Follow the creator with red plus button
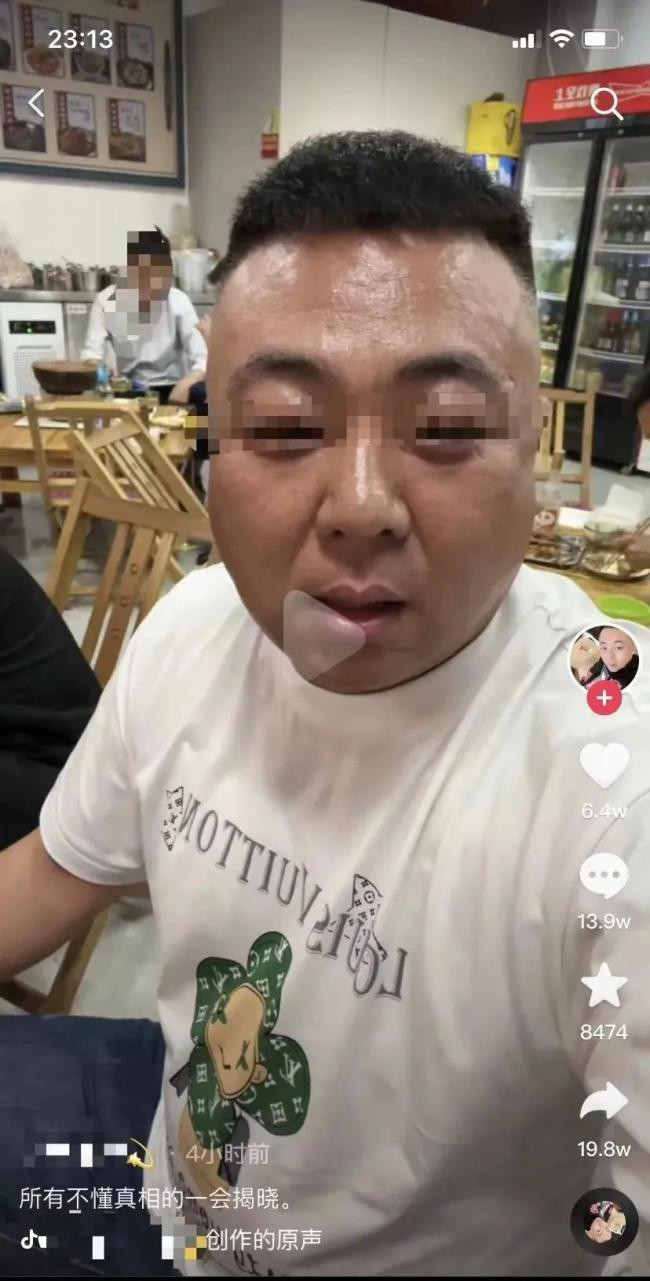The image size is (650, 1281). (x=604, y=698)
